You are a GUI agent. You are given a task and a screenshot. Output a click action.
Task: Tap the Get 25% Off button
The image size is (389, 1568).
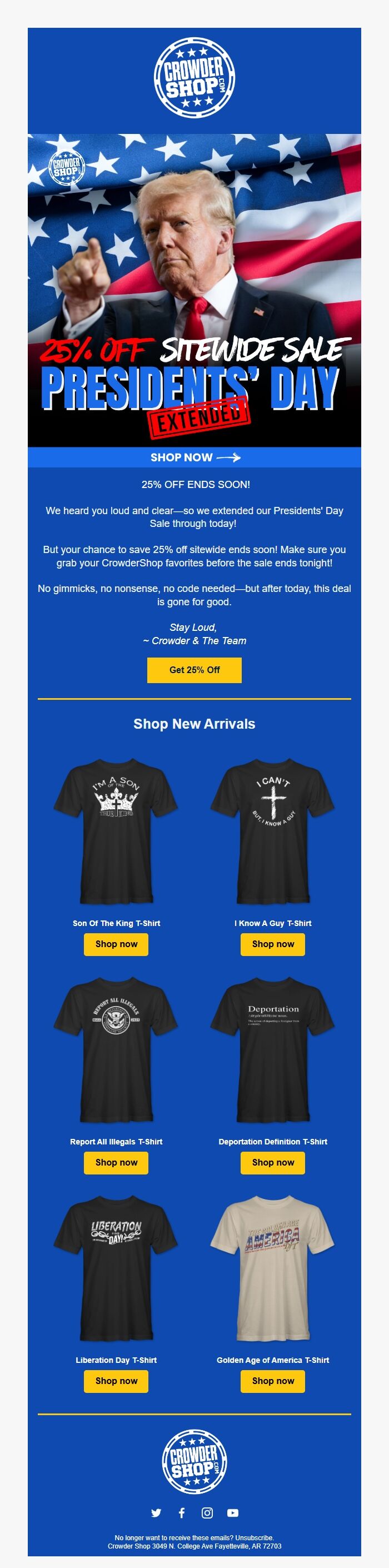pos(194,670)
